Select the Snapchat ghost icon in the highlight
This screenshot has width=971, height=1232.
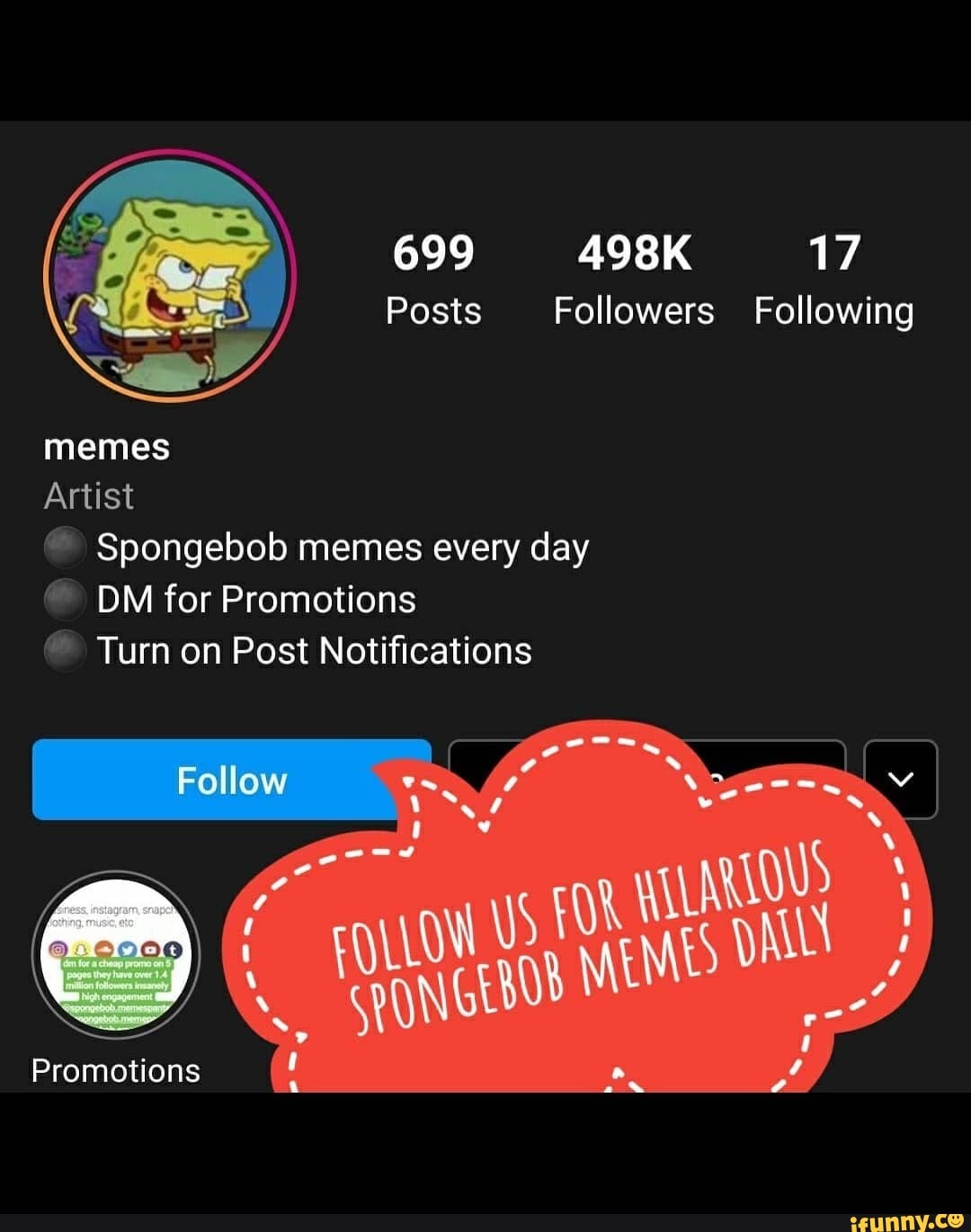point(81,950)
